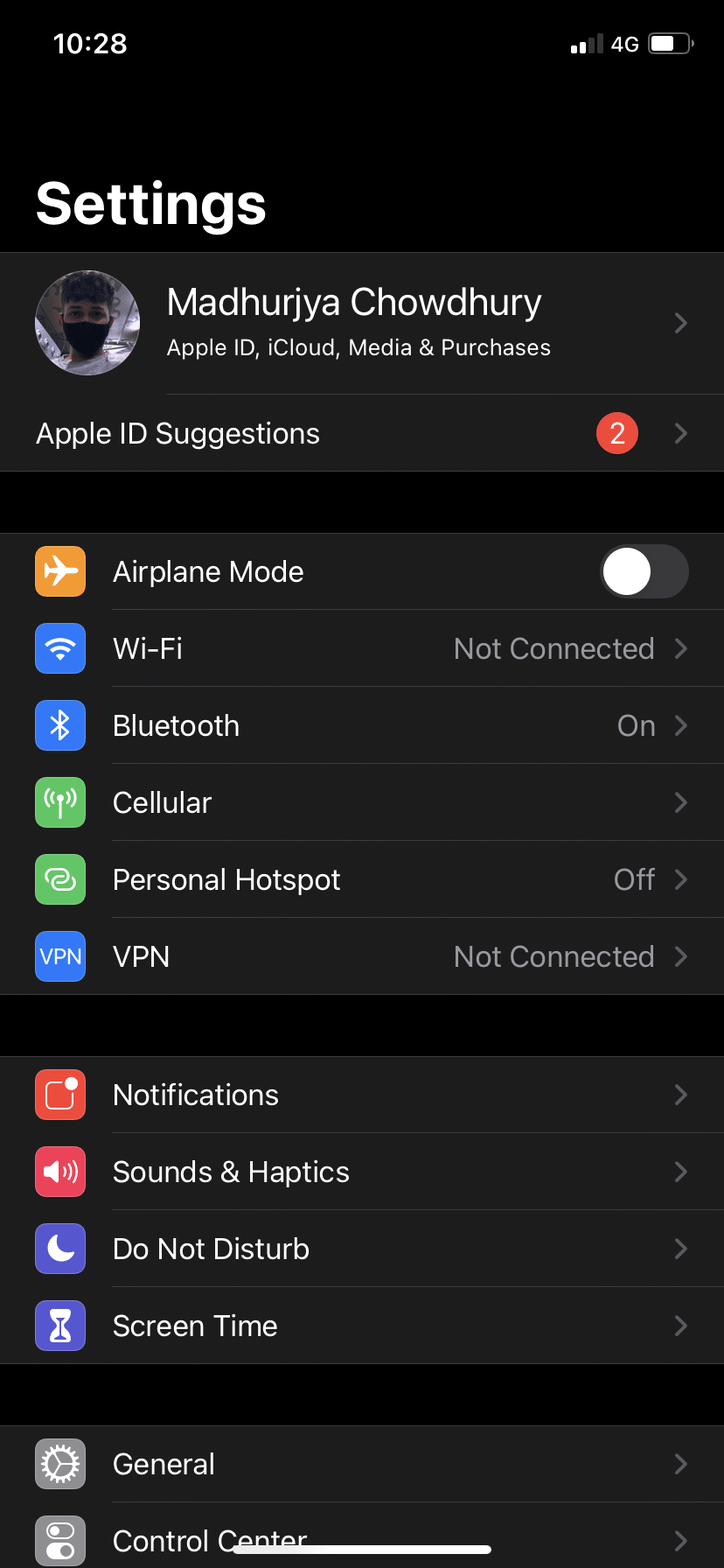Open Cellular settings

pyautogui.click(x=362, y=802)
